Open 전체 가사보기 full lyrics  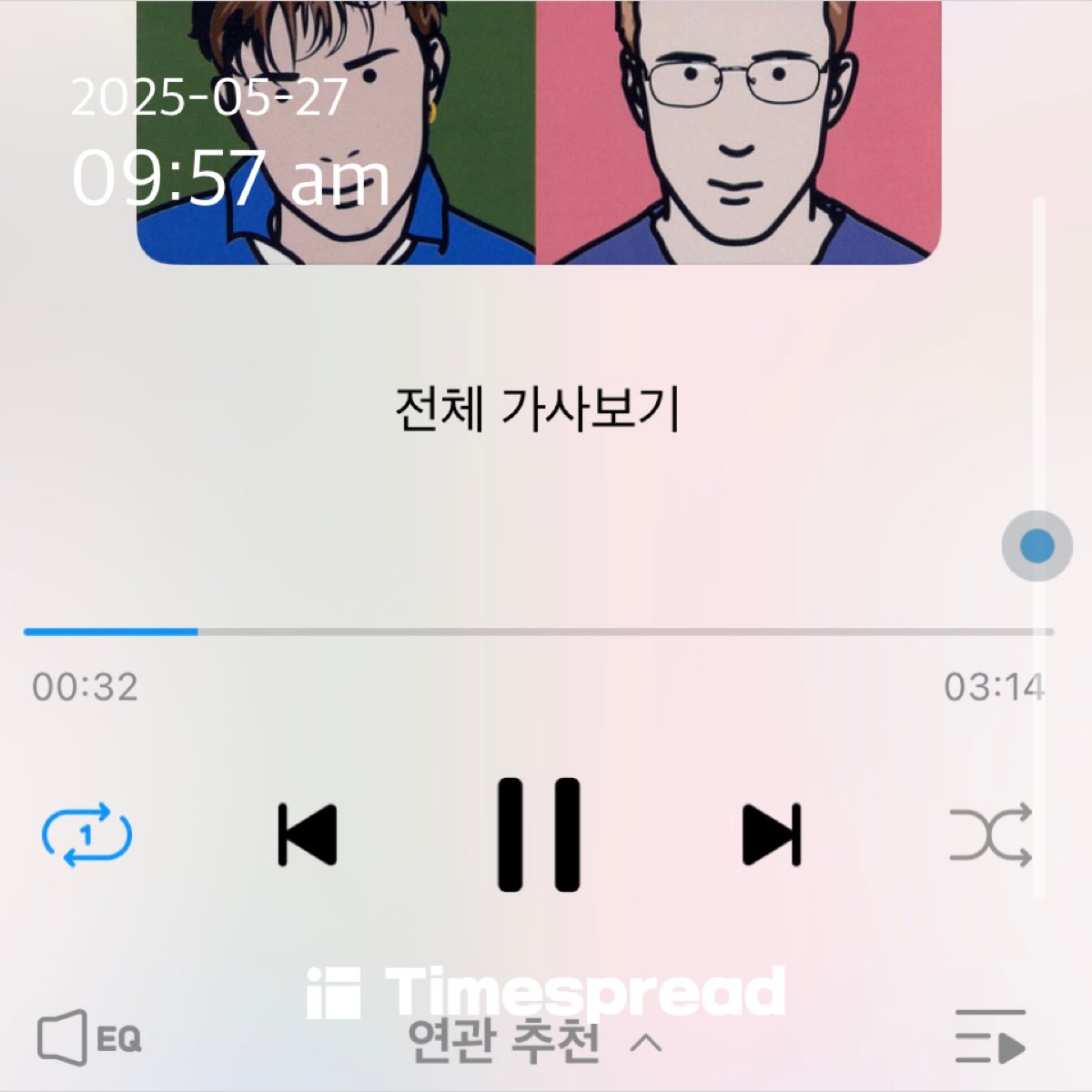[537, 410]
